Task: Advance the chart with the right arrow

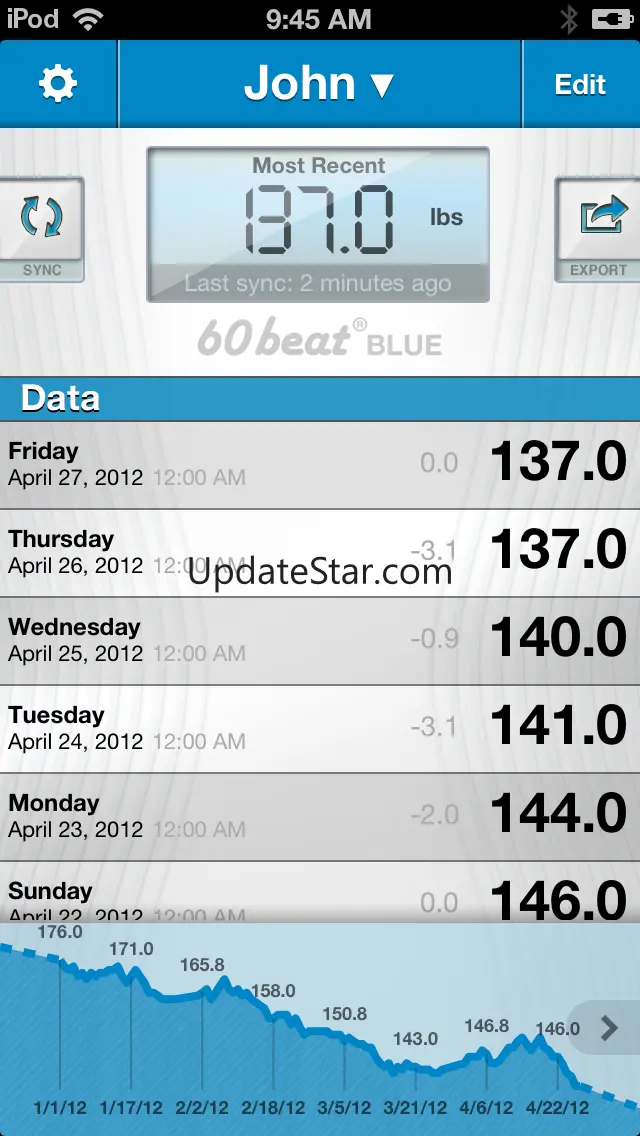Action: [607, 1027]
